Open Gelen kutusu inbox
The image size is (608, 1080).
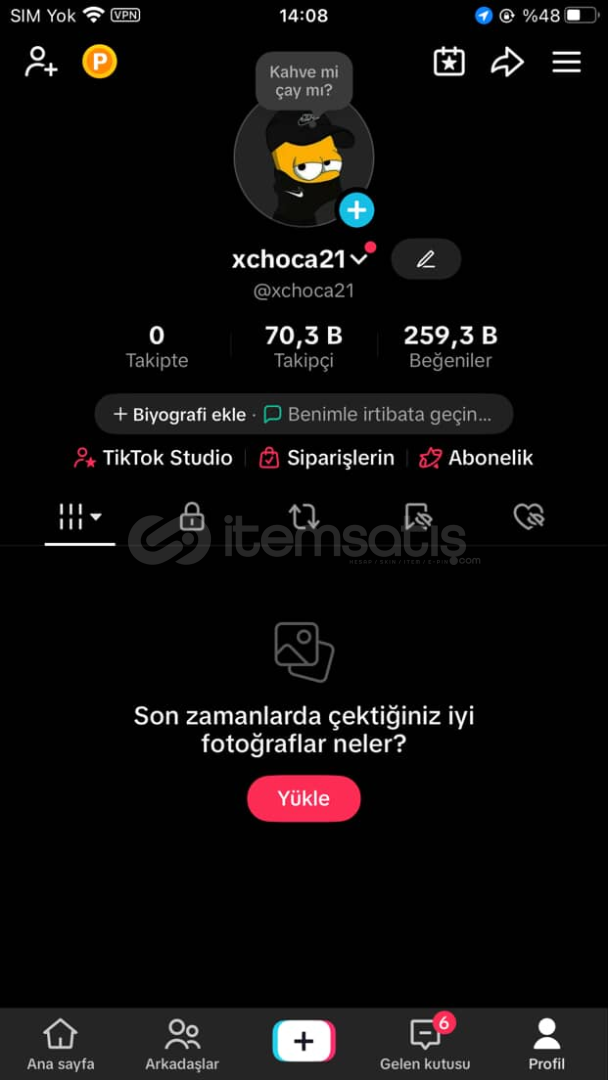point(425,1045)
